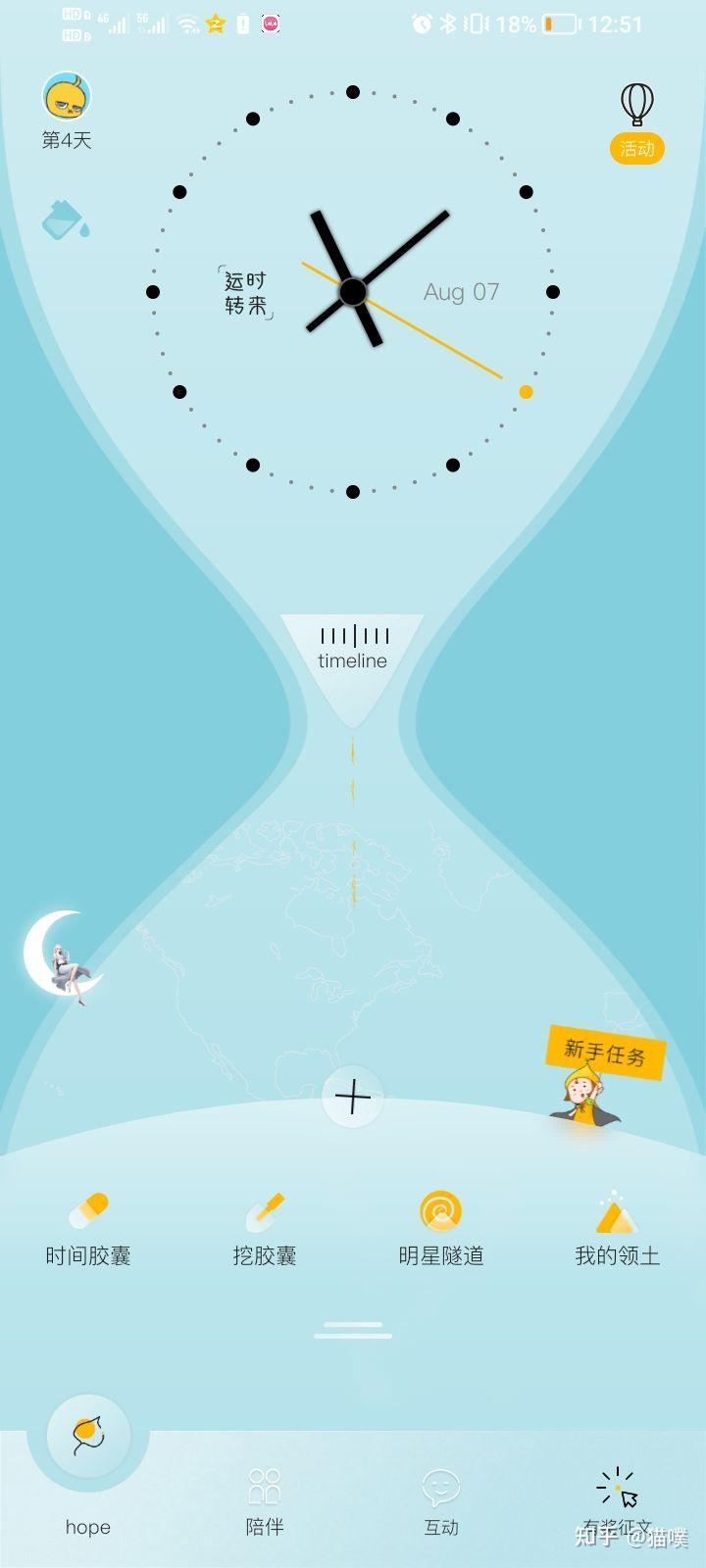This screenshot has height=1568, width=706.
Task: Open the 活动 hot air balloon
Action: pyautogui.click(x=636, y=122)
